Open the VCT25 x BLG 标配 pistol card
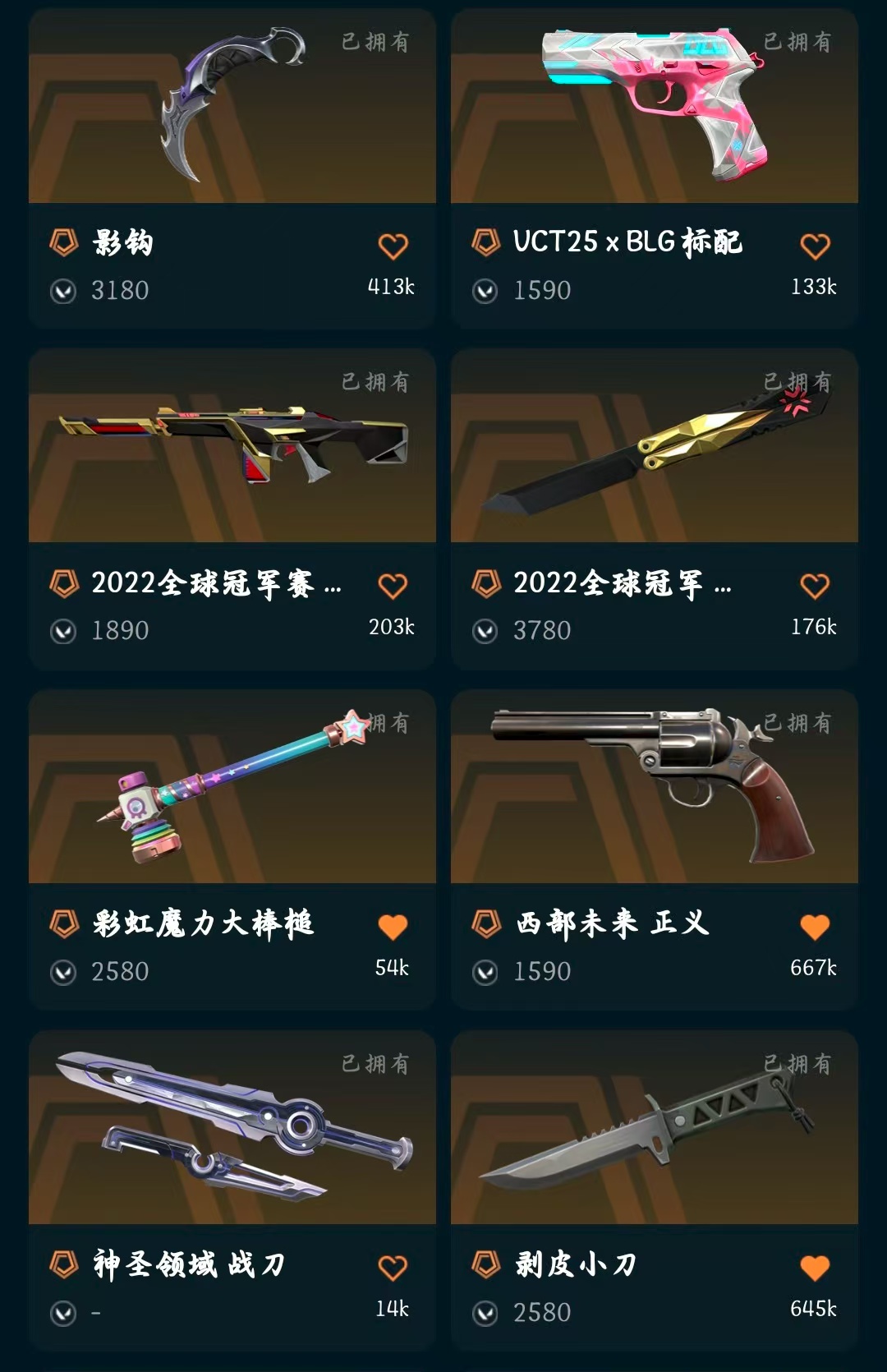Image resolution: width=887 pixels, height=1372 pixels. [654, 107]
